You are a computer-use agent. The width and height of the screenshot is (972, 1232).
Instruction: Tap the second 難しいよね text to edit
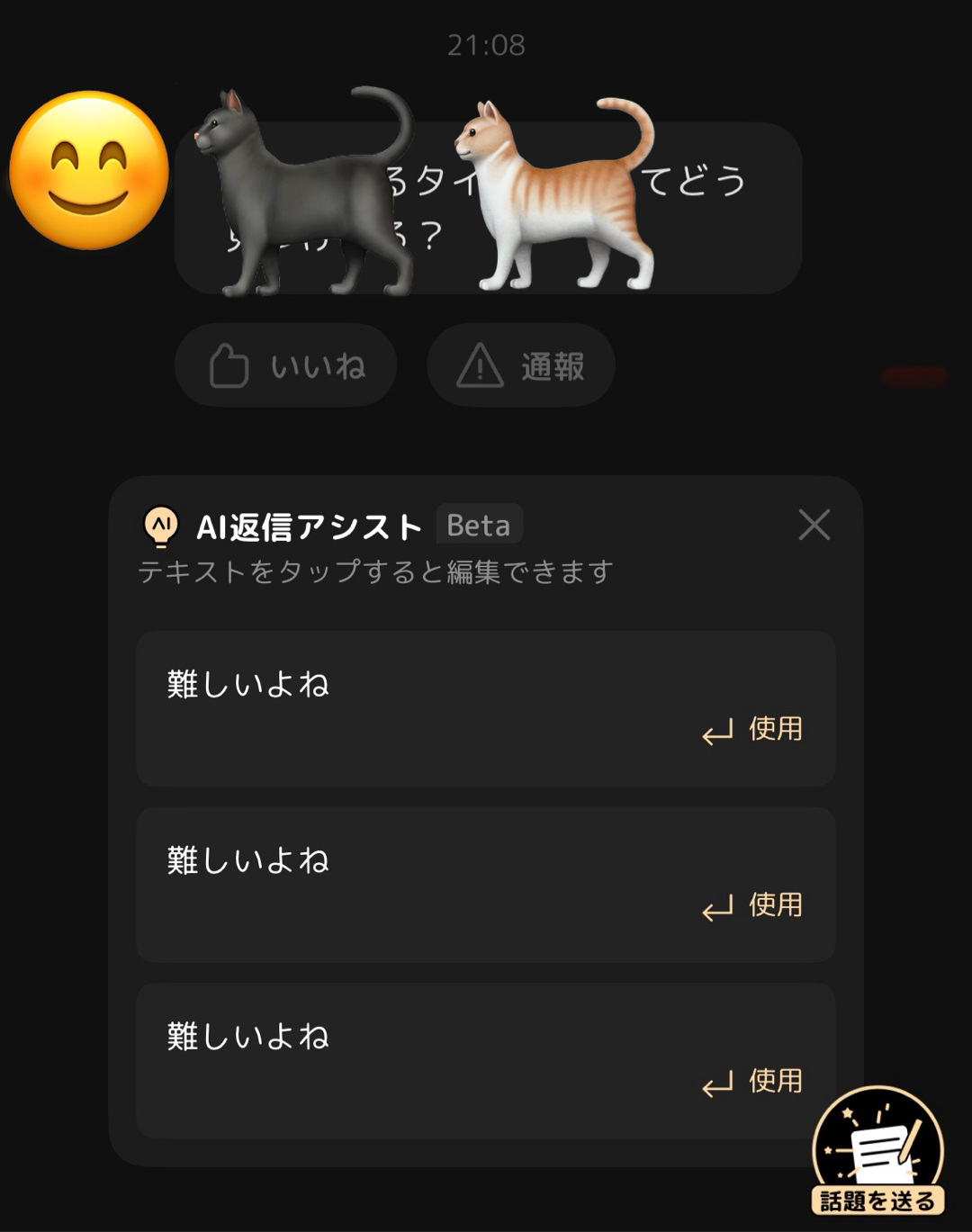coord(248,860)
